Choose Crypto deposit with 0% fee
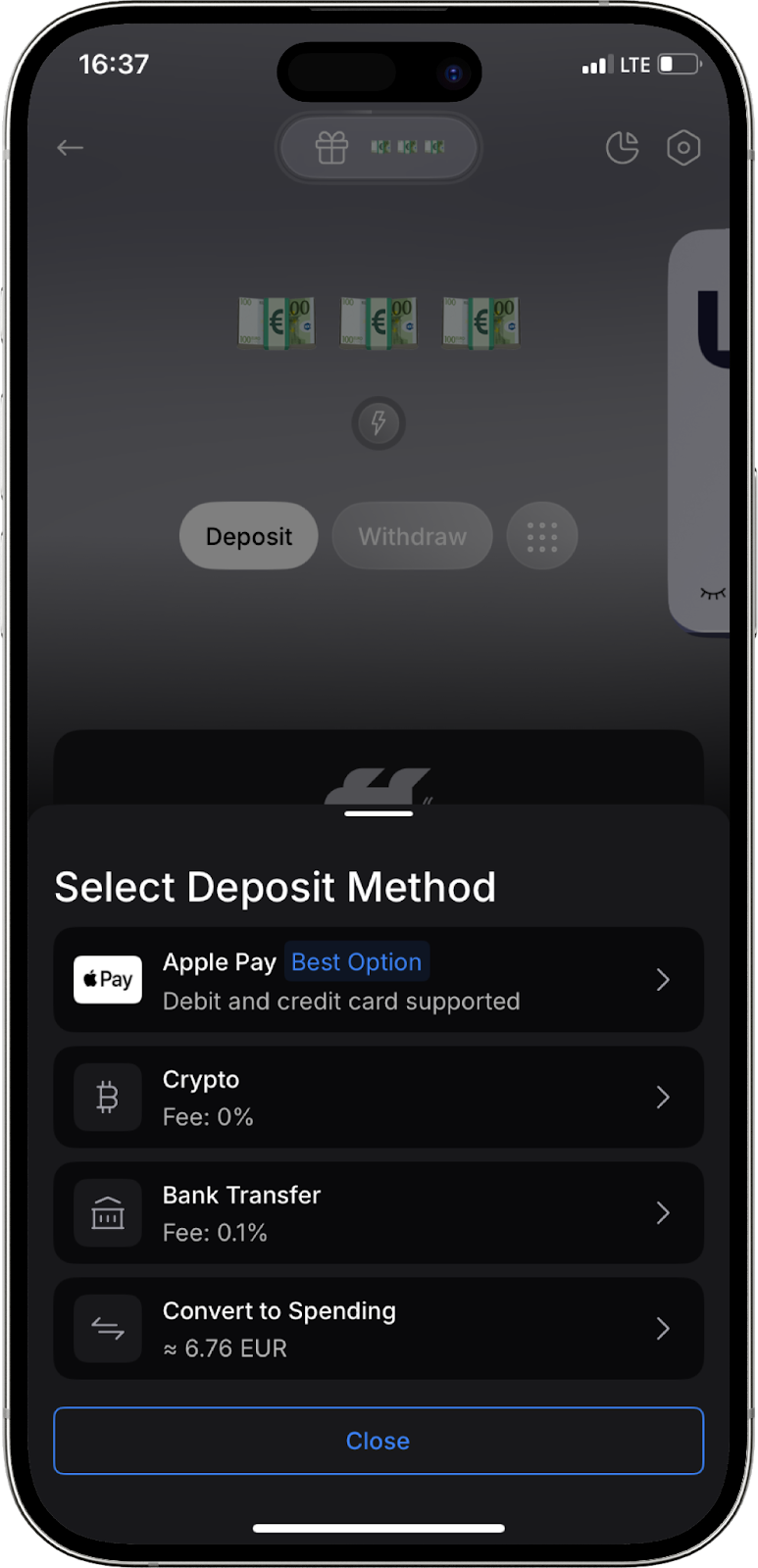Image resolution: width=758 pixels, height=1568 pixels. pos(378,1097)
